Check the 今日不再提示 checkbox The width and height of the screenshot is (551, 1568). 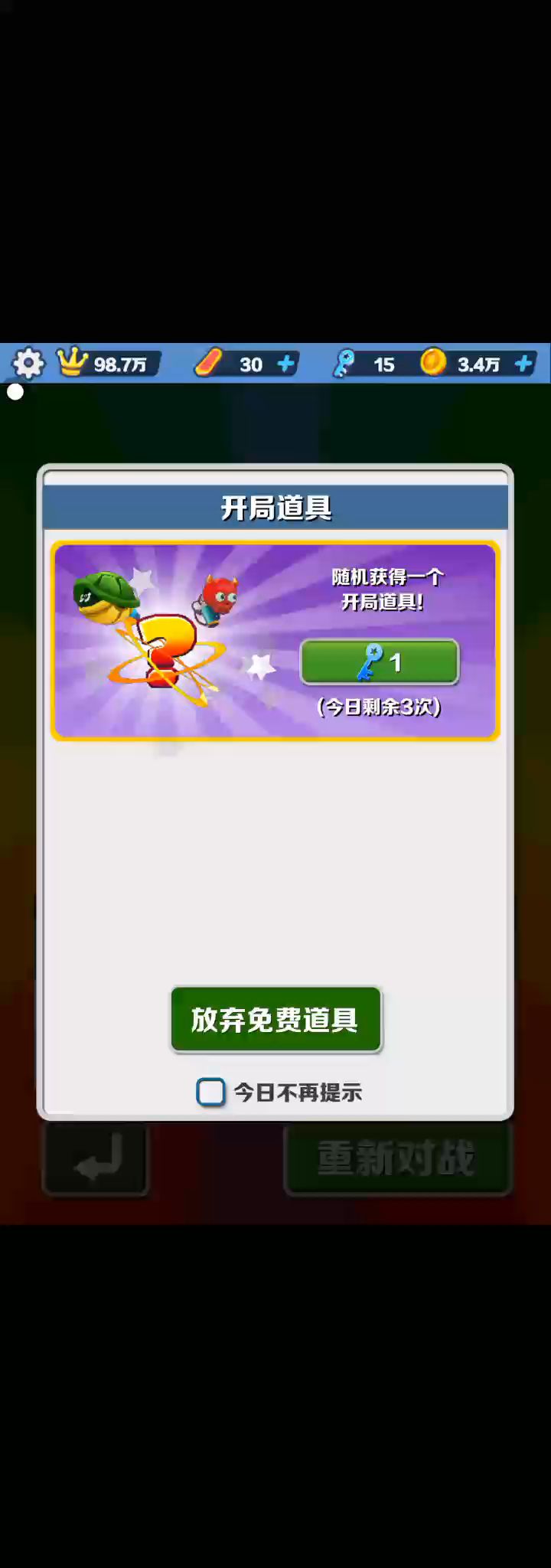pos(211,1092)
